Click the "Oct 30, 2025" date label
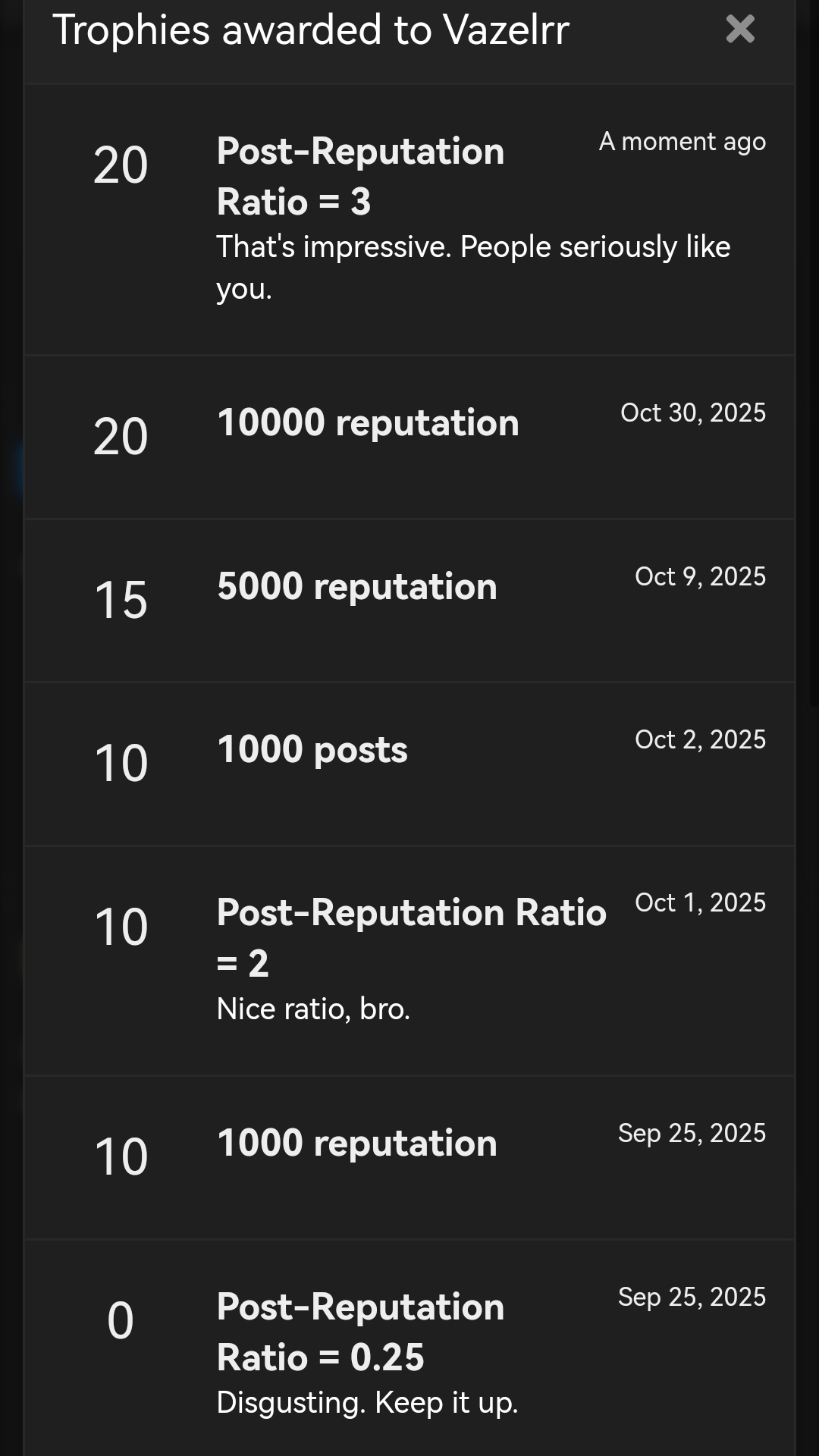Screen dimensions: 819x1456 (x=692, y=412)
